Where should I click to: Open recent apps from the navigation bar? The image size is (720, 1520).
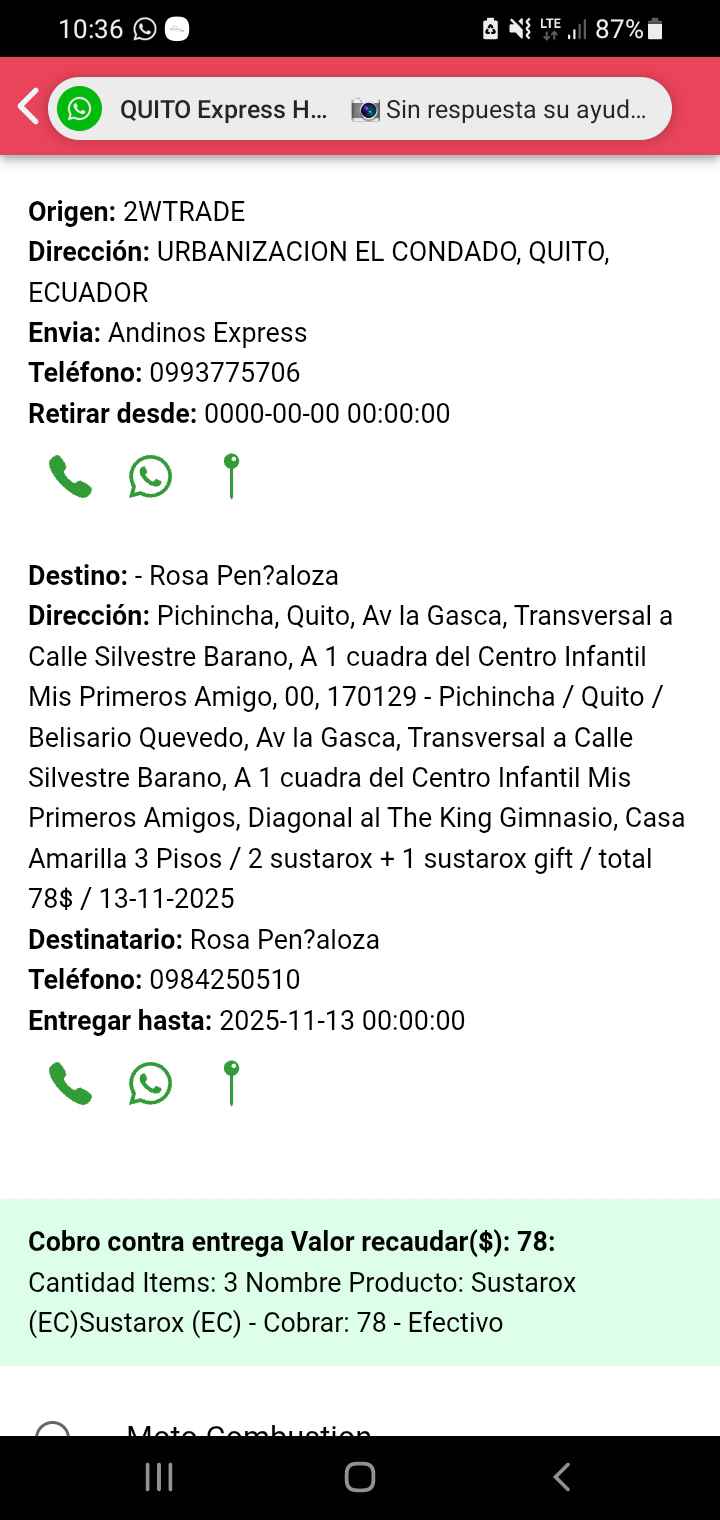click(159, 1477)
